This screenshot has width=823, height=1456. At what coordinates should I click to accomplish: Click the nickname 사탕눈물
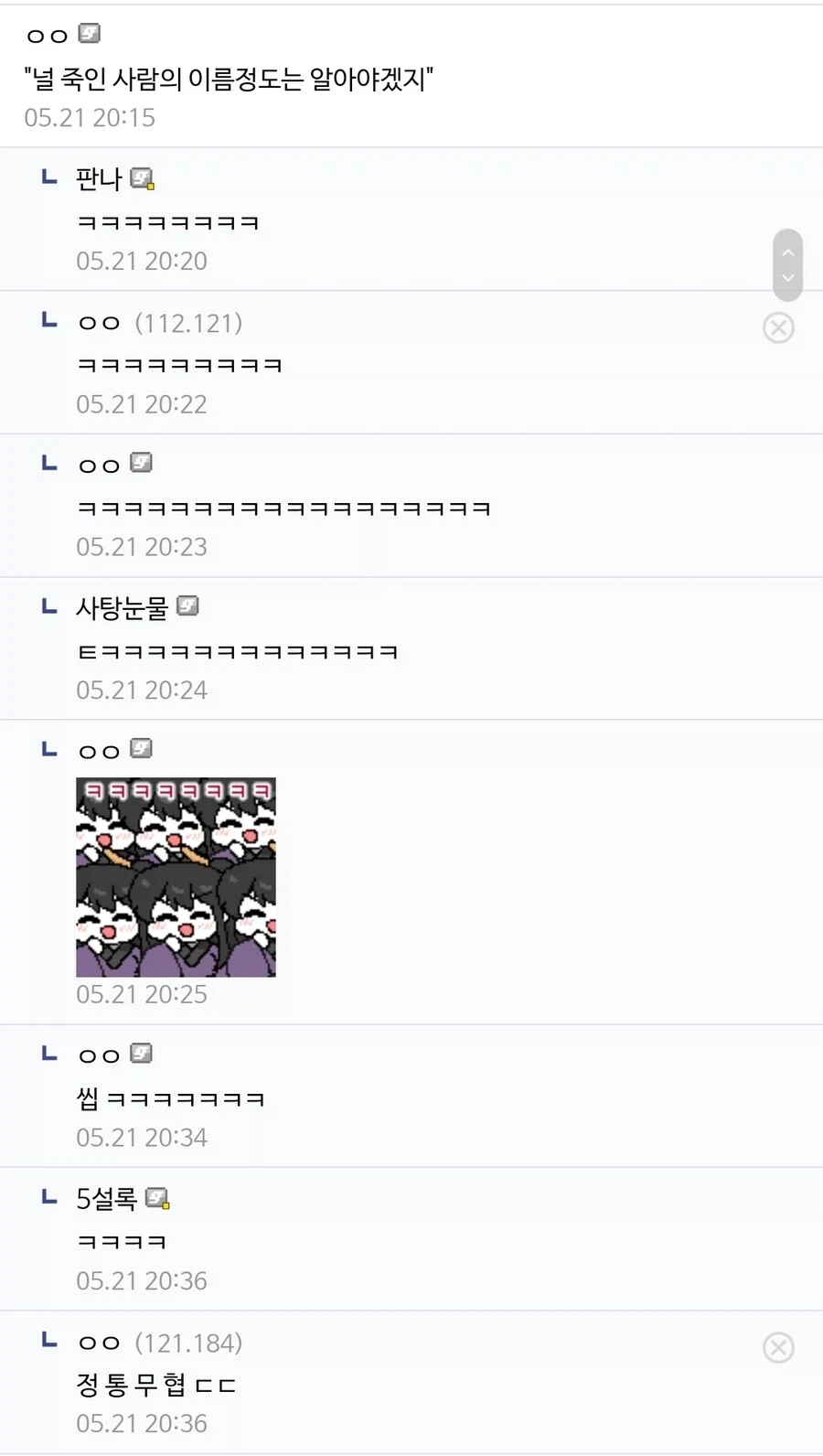[122, 607]
